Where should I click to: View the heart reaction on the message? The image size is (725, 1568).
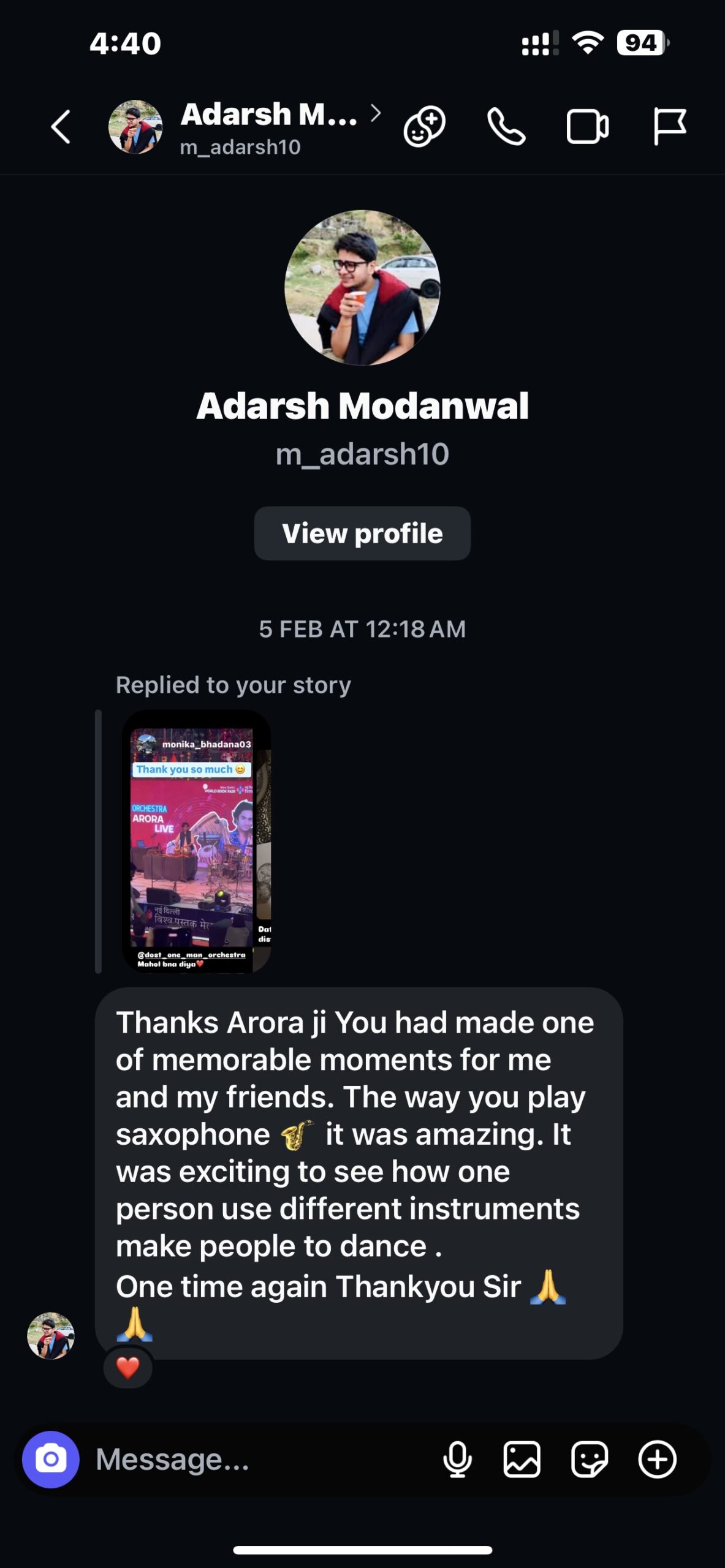[128, 1368]
